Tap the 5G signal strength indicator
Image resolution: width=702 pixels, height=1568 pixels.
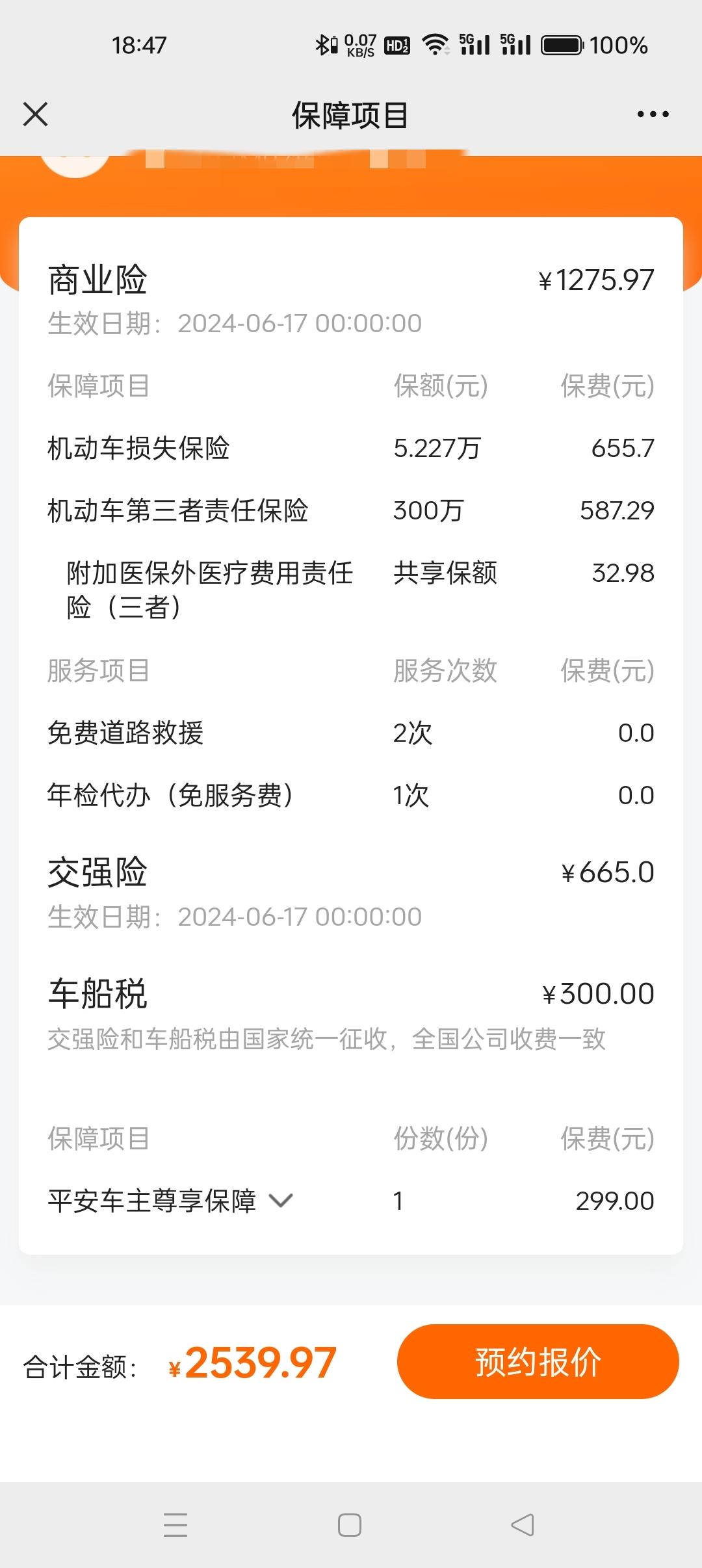pyautogui.click(x=474, y=44)
